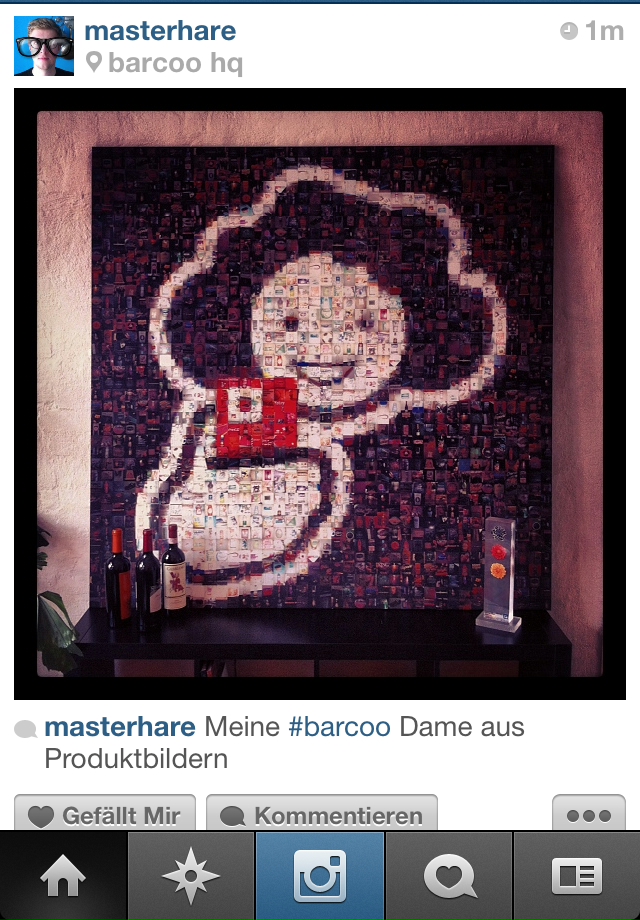Viewport: 640px width, 920px height.
Task: Tap the #barcoo hashtag link
Action: tap(339, 727)
